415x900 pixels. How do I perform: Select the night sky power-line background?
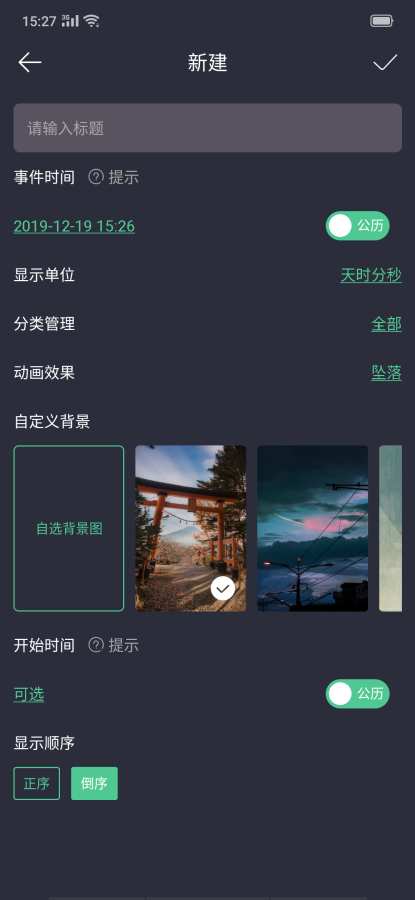pos(312,529)
